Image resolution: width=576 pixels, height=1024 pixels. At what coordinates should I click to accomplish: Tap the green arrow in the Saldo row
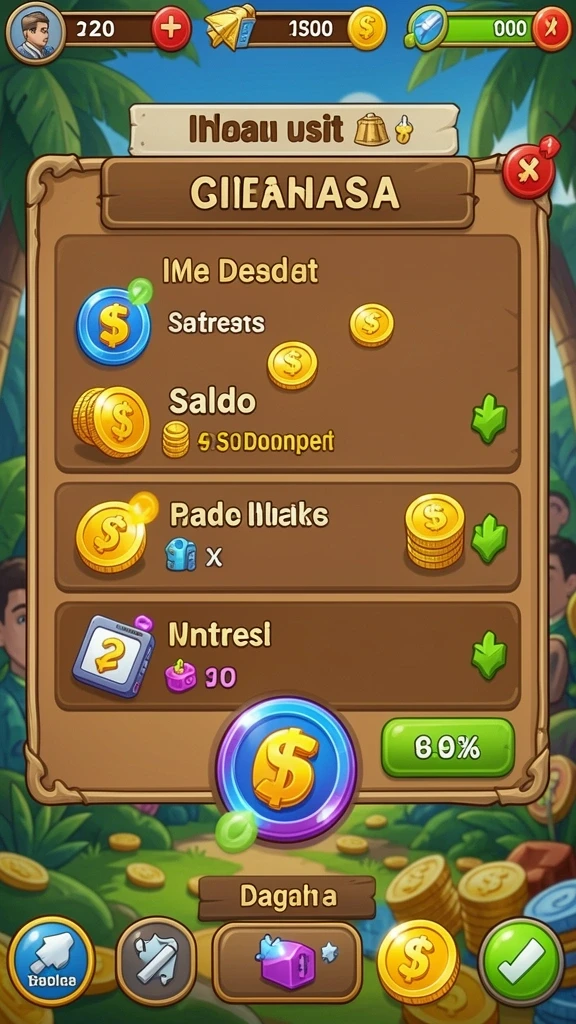tap(489, 419)
